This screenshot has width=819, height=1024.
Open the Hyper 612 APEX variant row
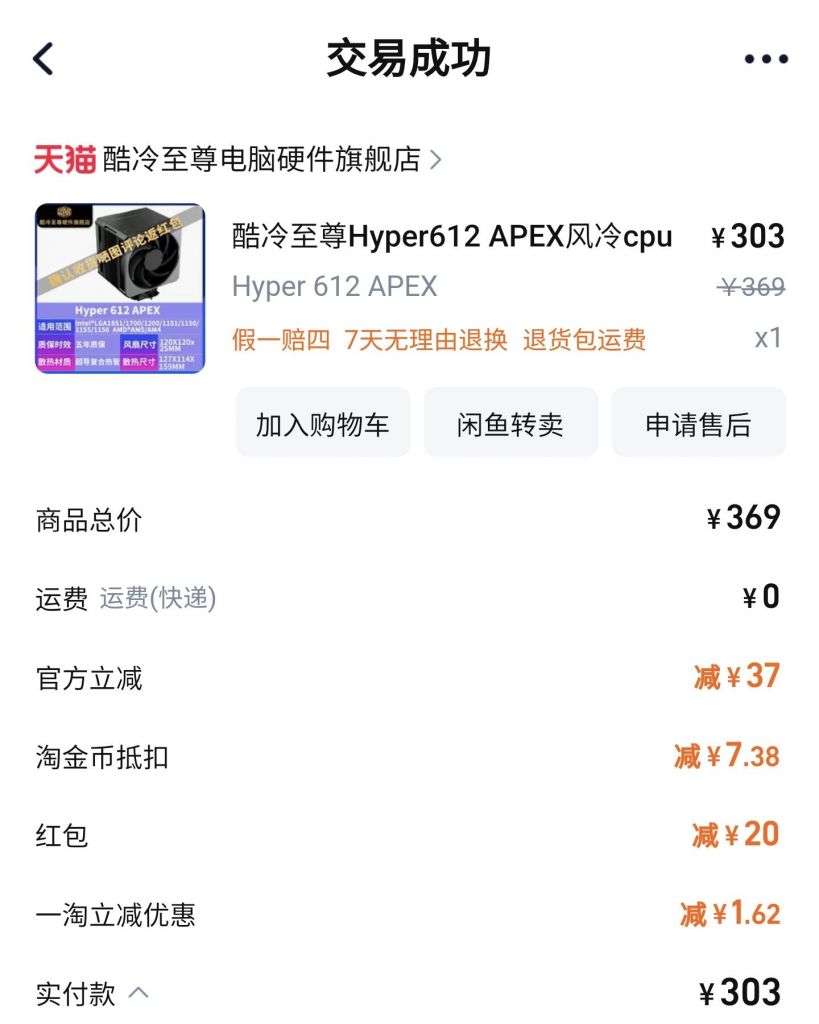pos(334,287)
